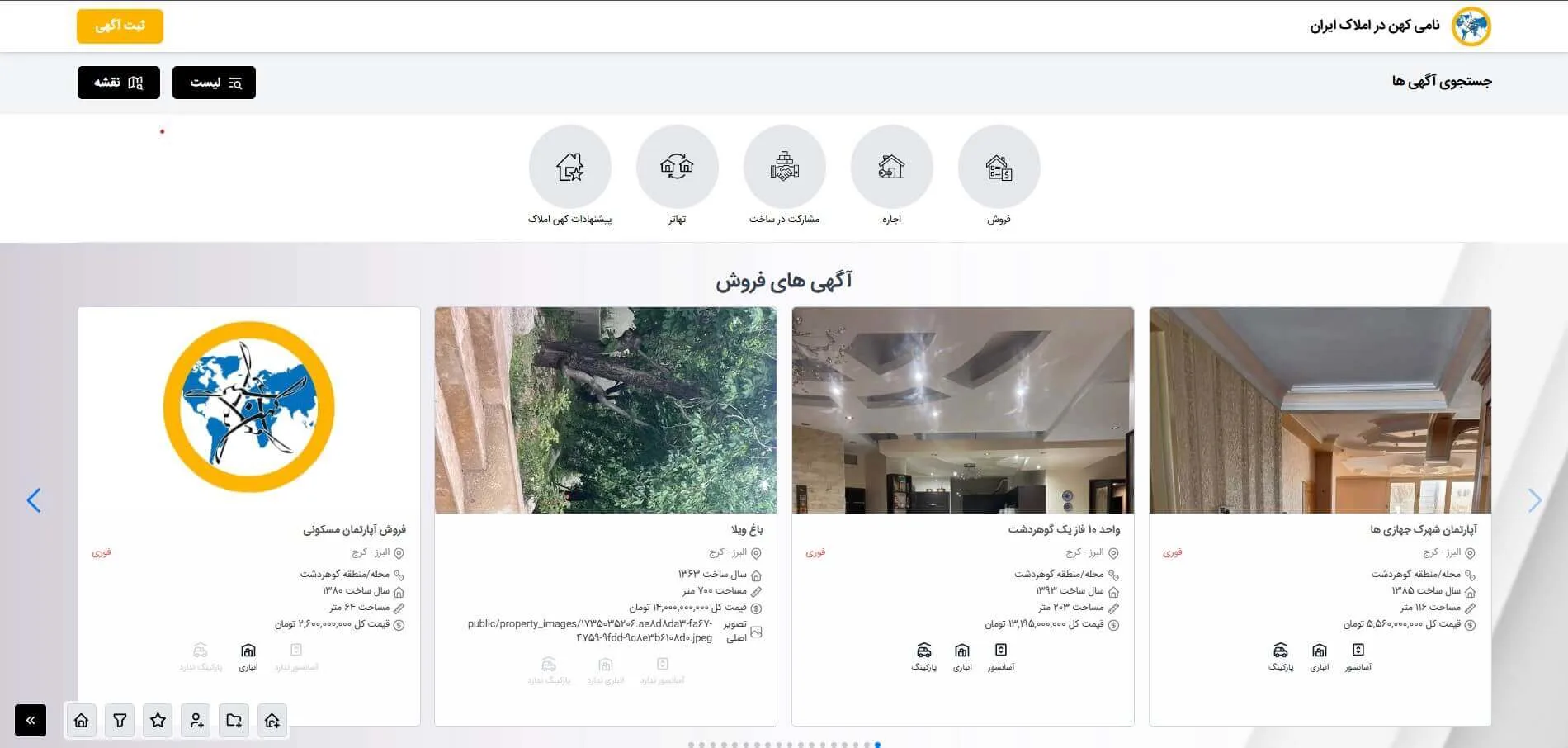Open the filter funnel icon
The height and width of the screenshot is (748, 1568).
click(x=120, y=721)
